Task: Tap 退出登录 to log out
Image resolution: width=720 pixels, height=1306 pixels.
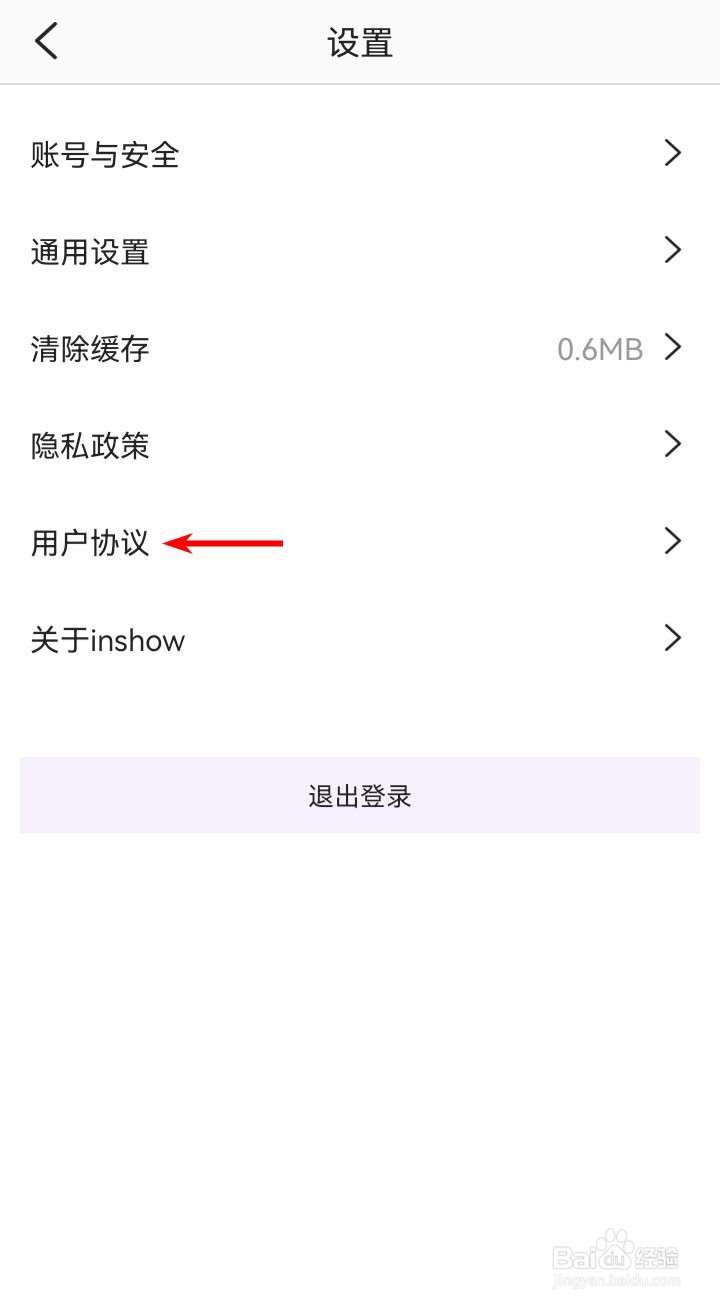Action: (360, 795)
